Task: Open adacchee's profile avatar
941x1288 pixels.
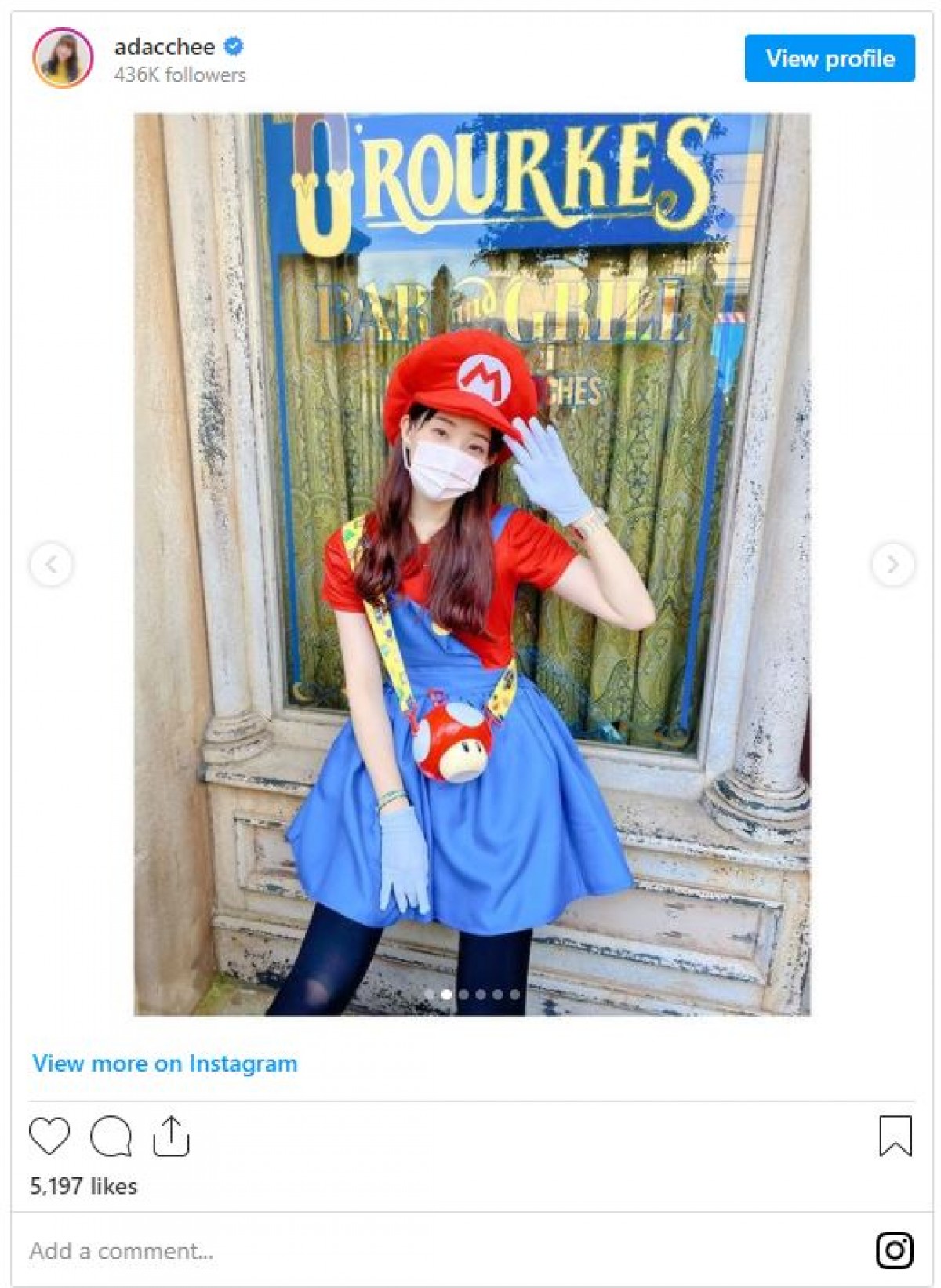Action: [63, 59]
